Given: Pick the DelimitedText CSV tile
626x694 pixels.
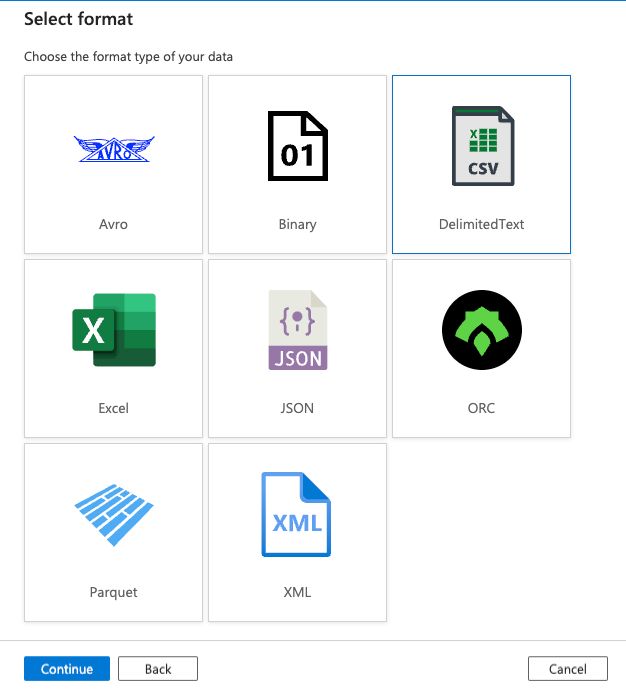Looking at the screenshot, I should 481,164.
